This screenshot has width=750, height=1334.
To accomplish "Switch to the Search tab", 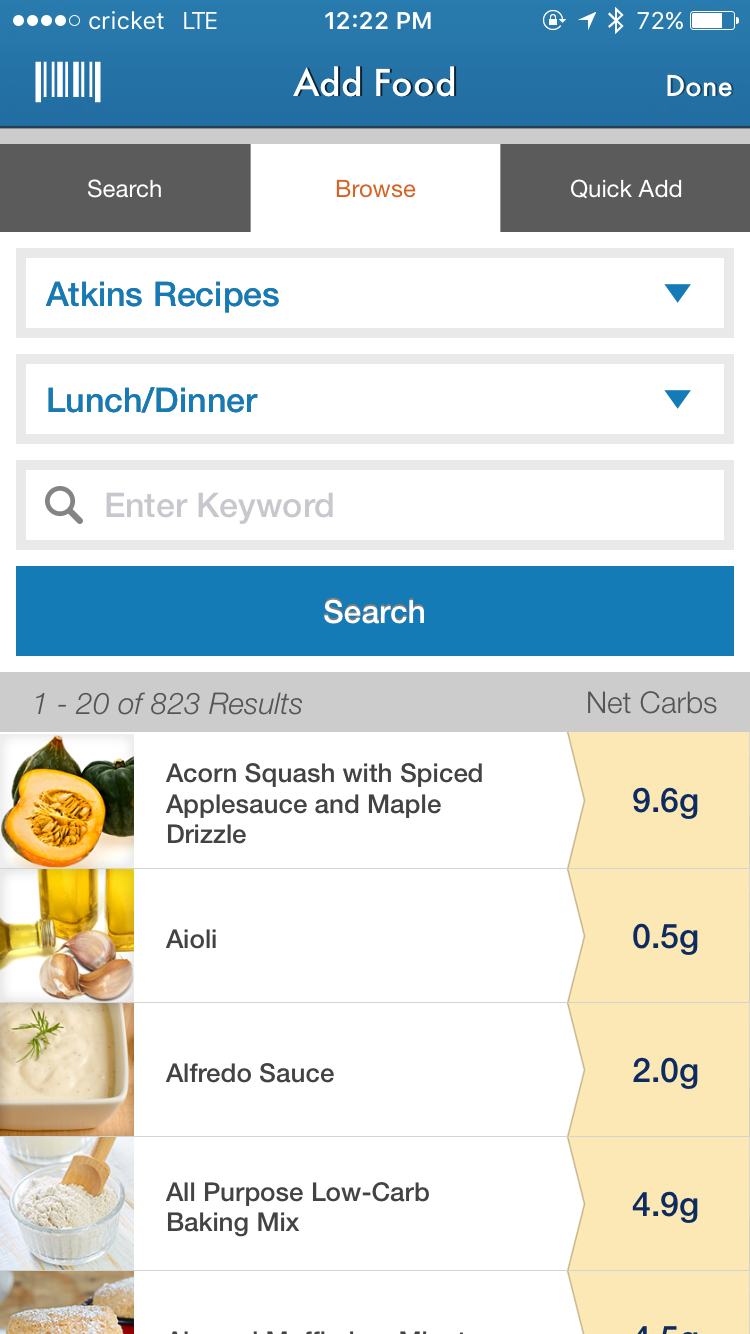I will 125,189.
